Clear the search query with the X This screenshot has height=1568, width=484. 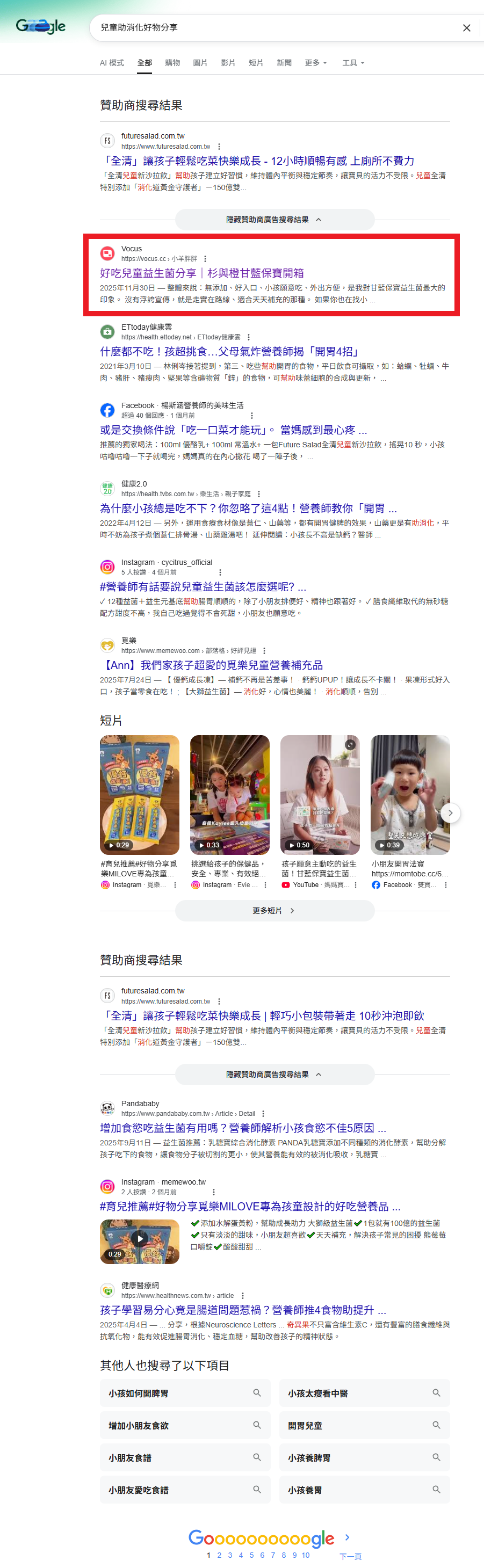466,28
